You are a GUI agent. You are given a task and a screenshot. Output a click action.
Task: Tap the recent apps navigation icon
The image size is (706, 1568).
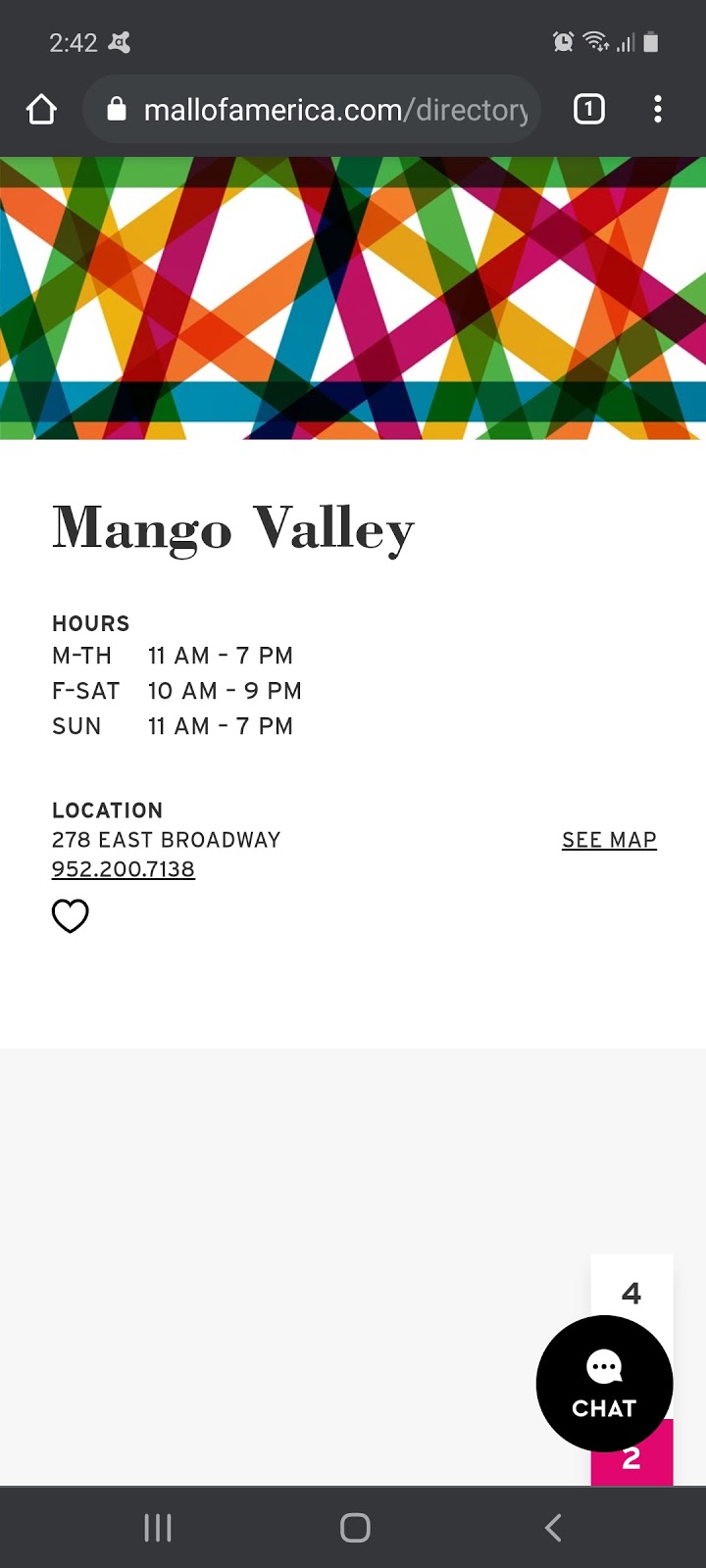pyautogui.click(x=157, y=1526)
